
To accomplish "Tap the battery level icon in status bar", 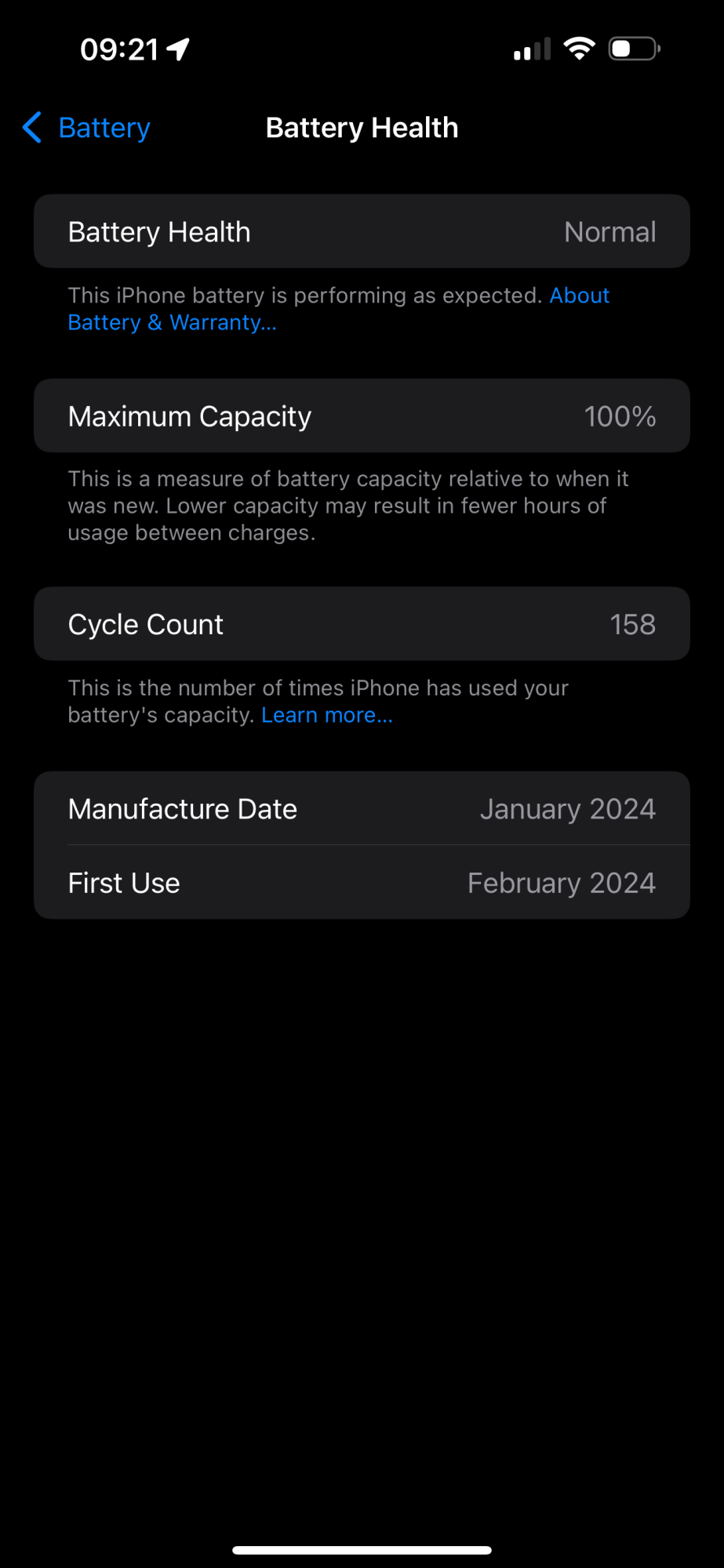I will (632, 48).
